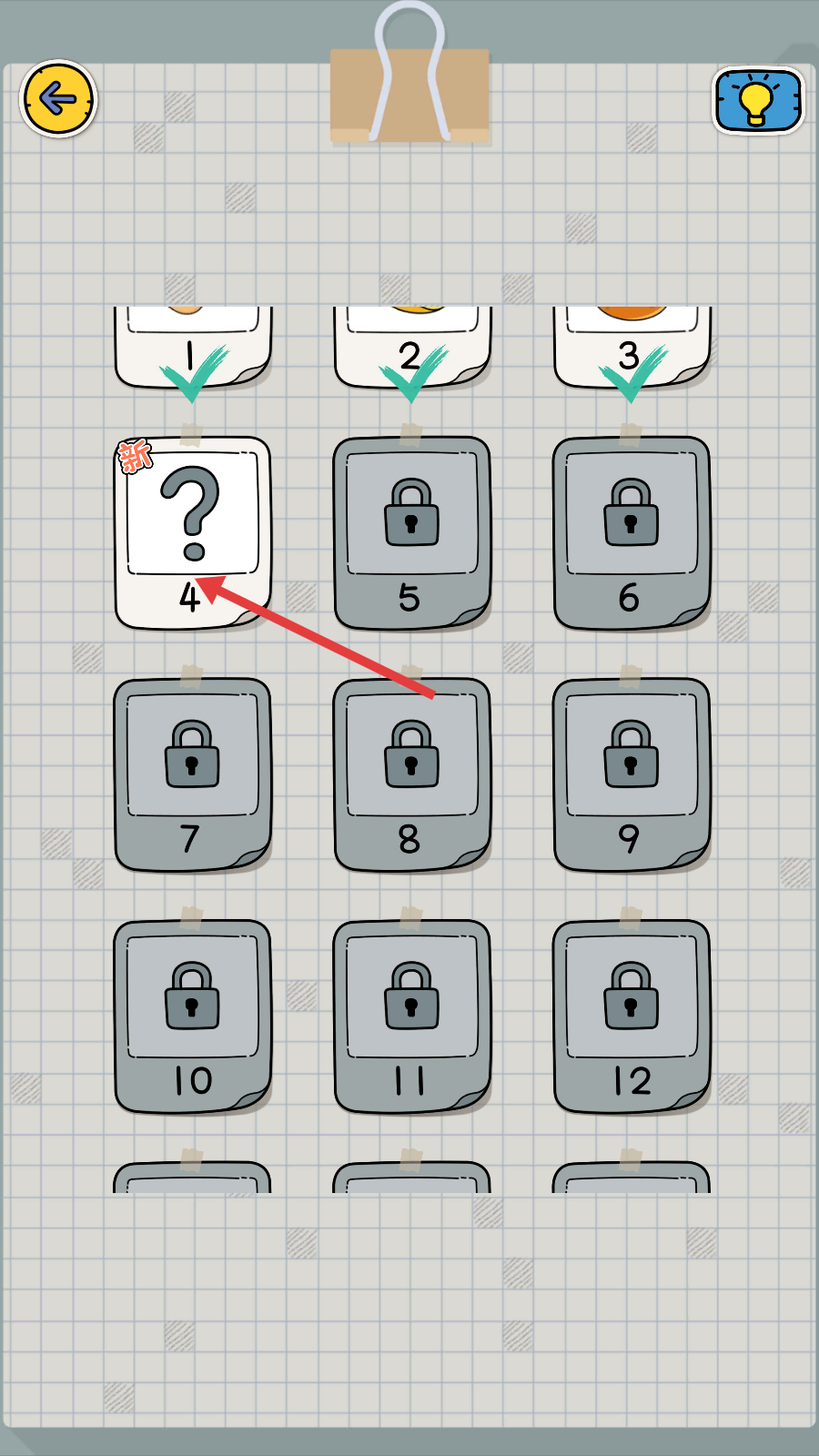Choose locked level 12
Viewport: 819px width, 1456px height.
tap(632, 1016)
